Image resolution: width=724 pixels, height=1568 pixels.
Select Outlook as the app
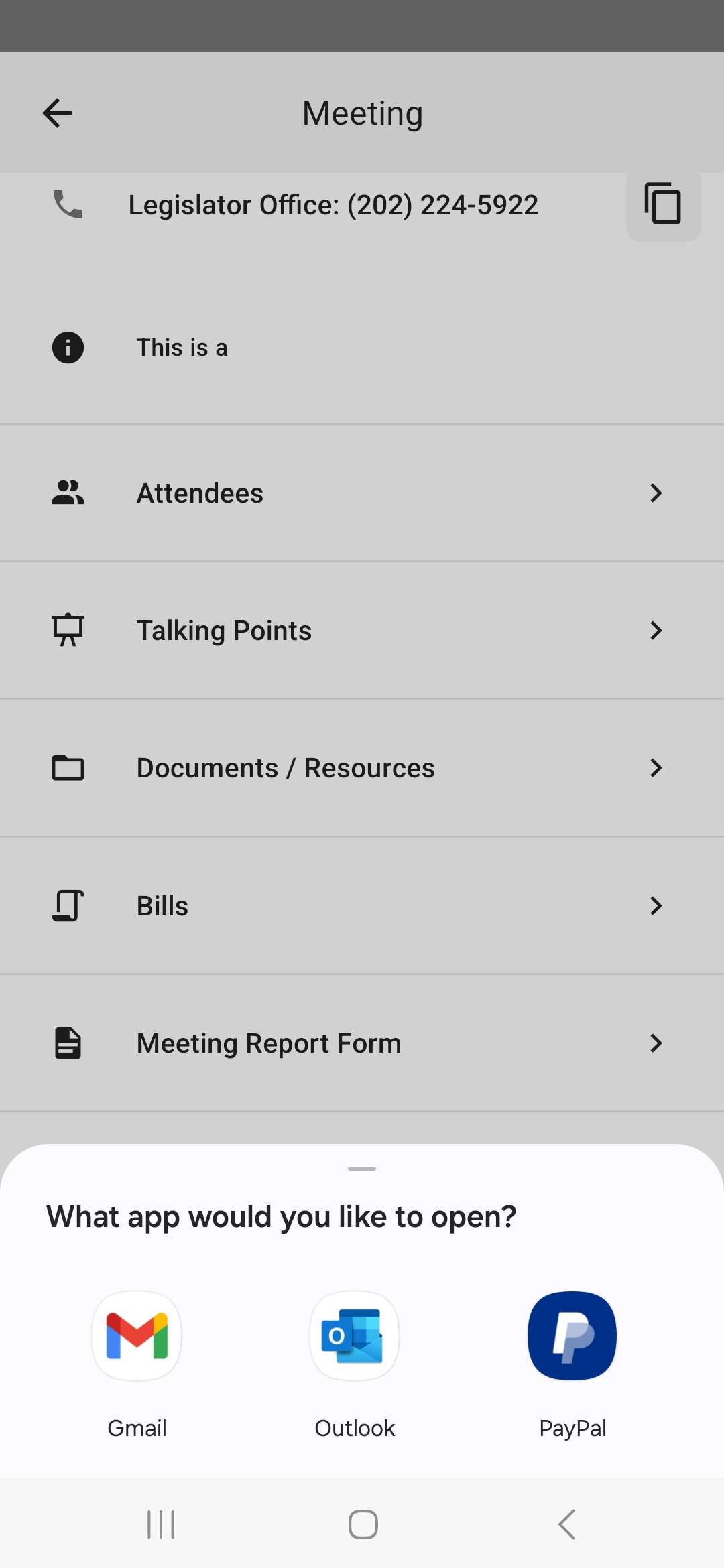tap(355, 1364)
